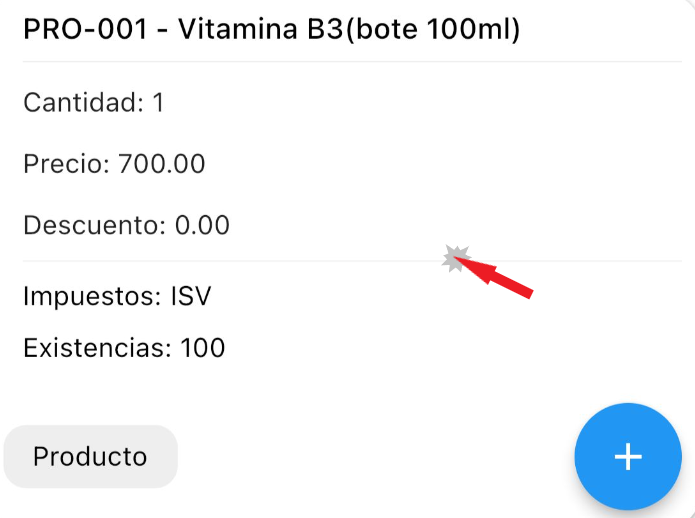Tap the blue plus floating button
This screenshot has height=518, width=695.
pos(627,456)
